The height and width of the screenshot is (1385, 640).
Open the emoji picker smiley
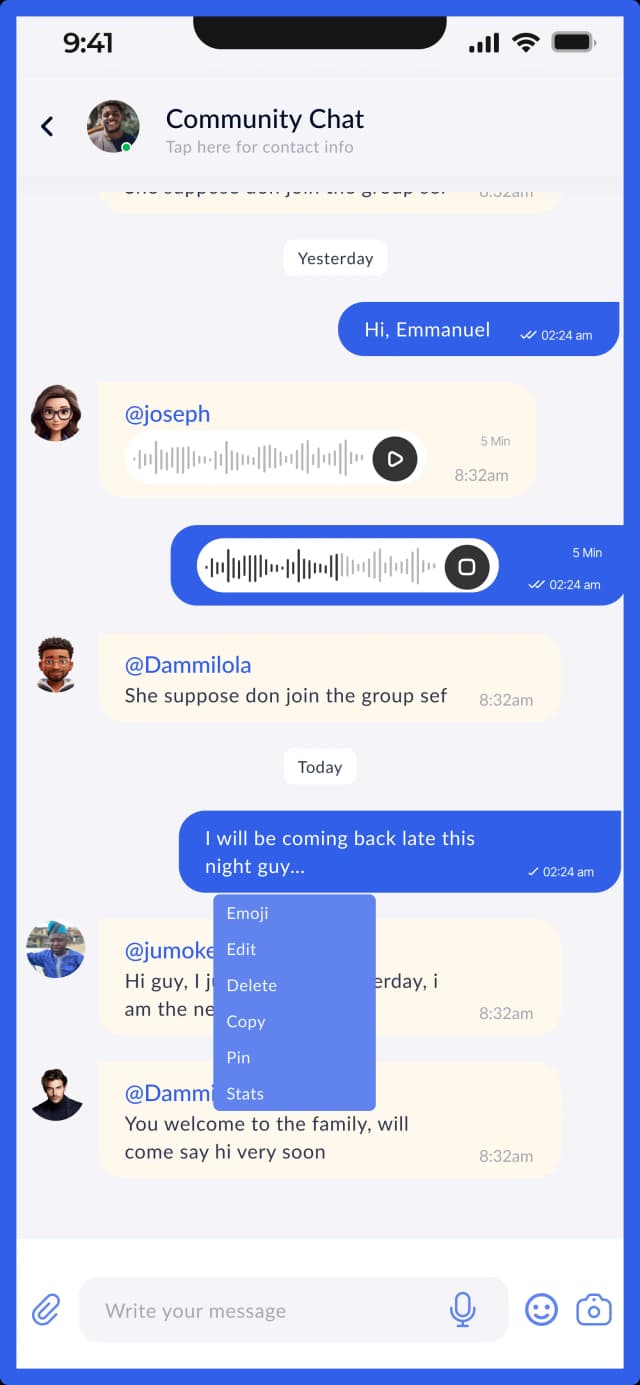pos(541,1309)
